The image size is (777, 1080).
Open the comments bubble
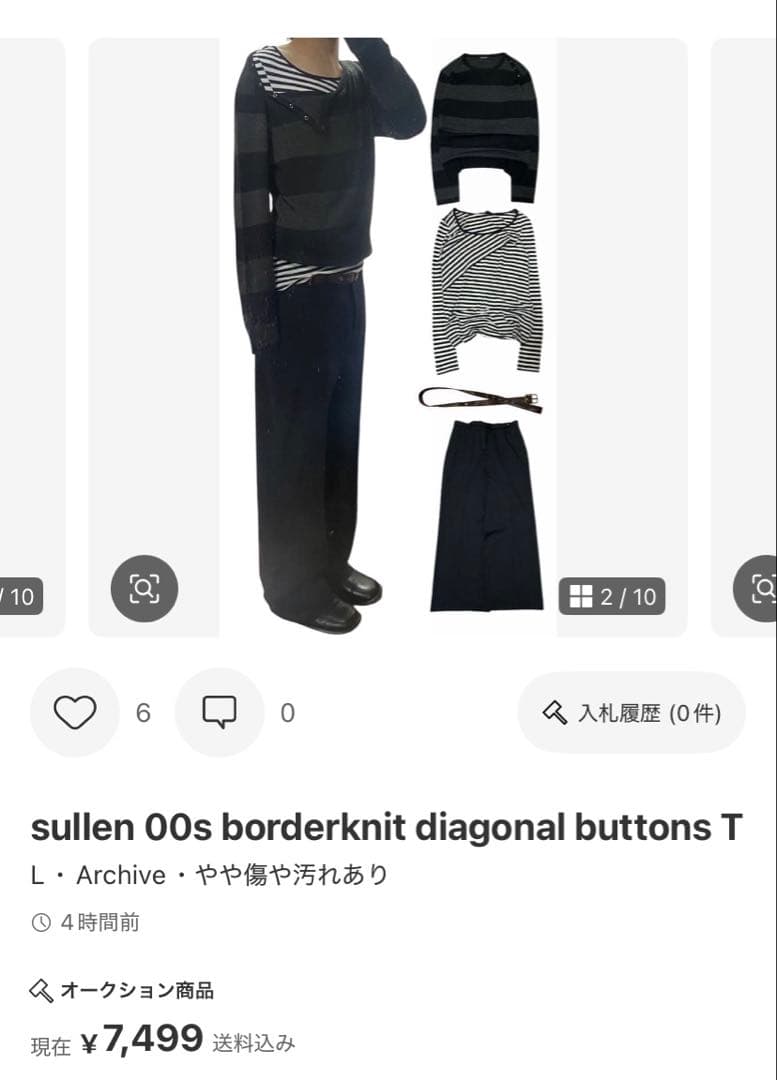(x=219, y=713)
